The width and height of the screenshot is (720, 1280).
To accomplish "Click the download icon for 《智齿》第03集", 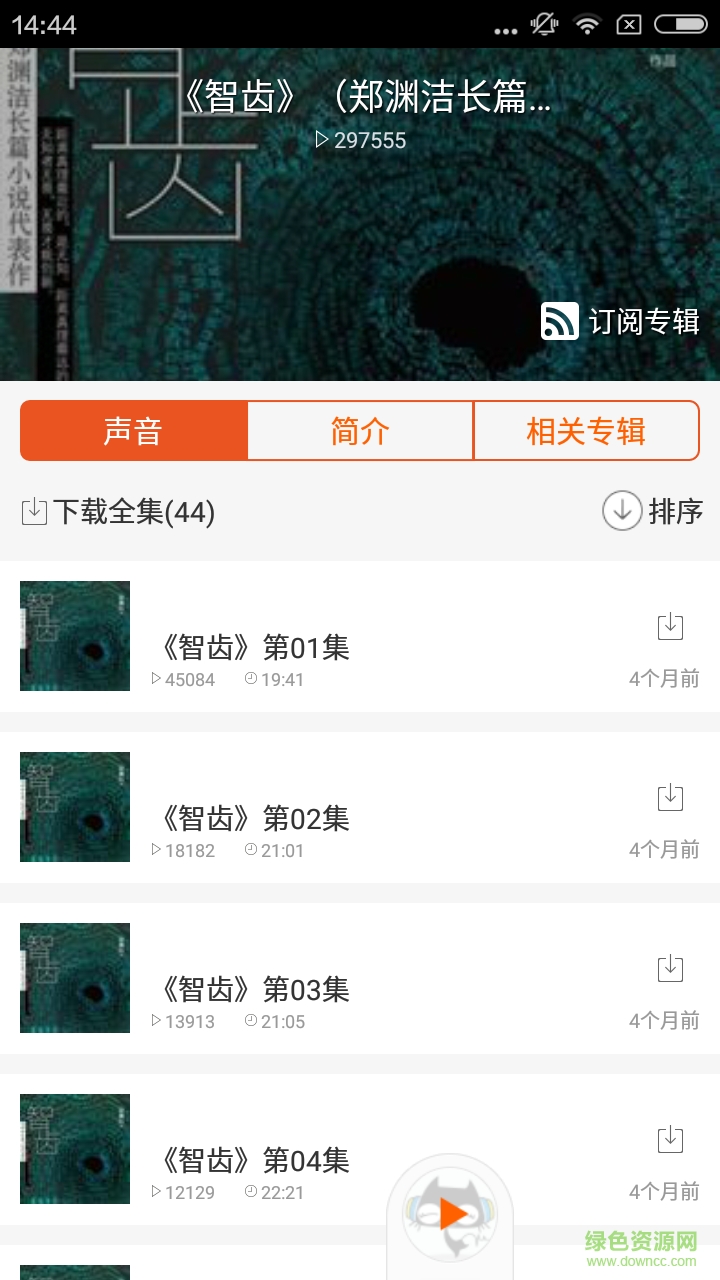I will [671, 968].
